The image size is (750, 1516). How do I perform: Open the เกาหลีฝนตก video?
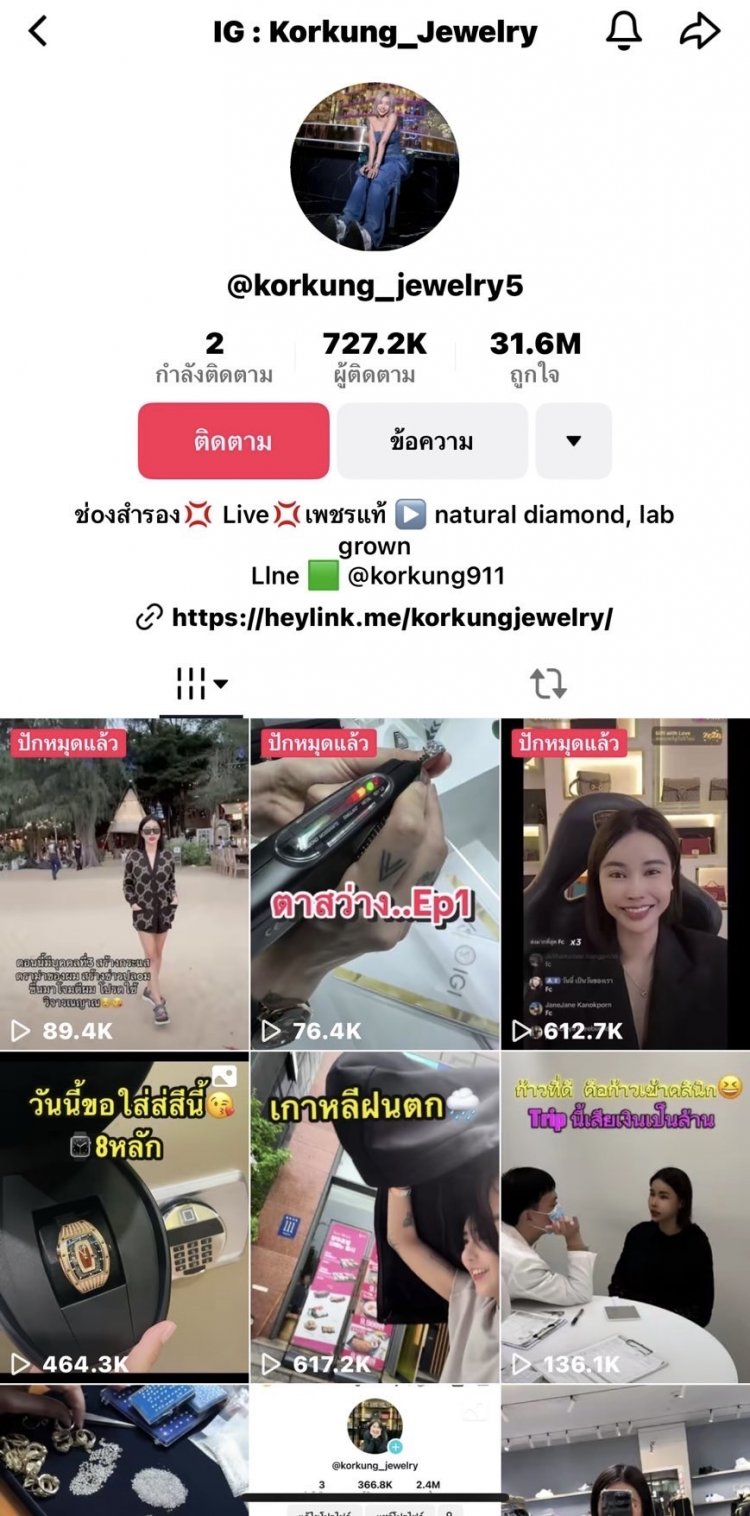tap(374, 1215)
